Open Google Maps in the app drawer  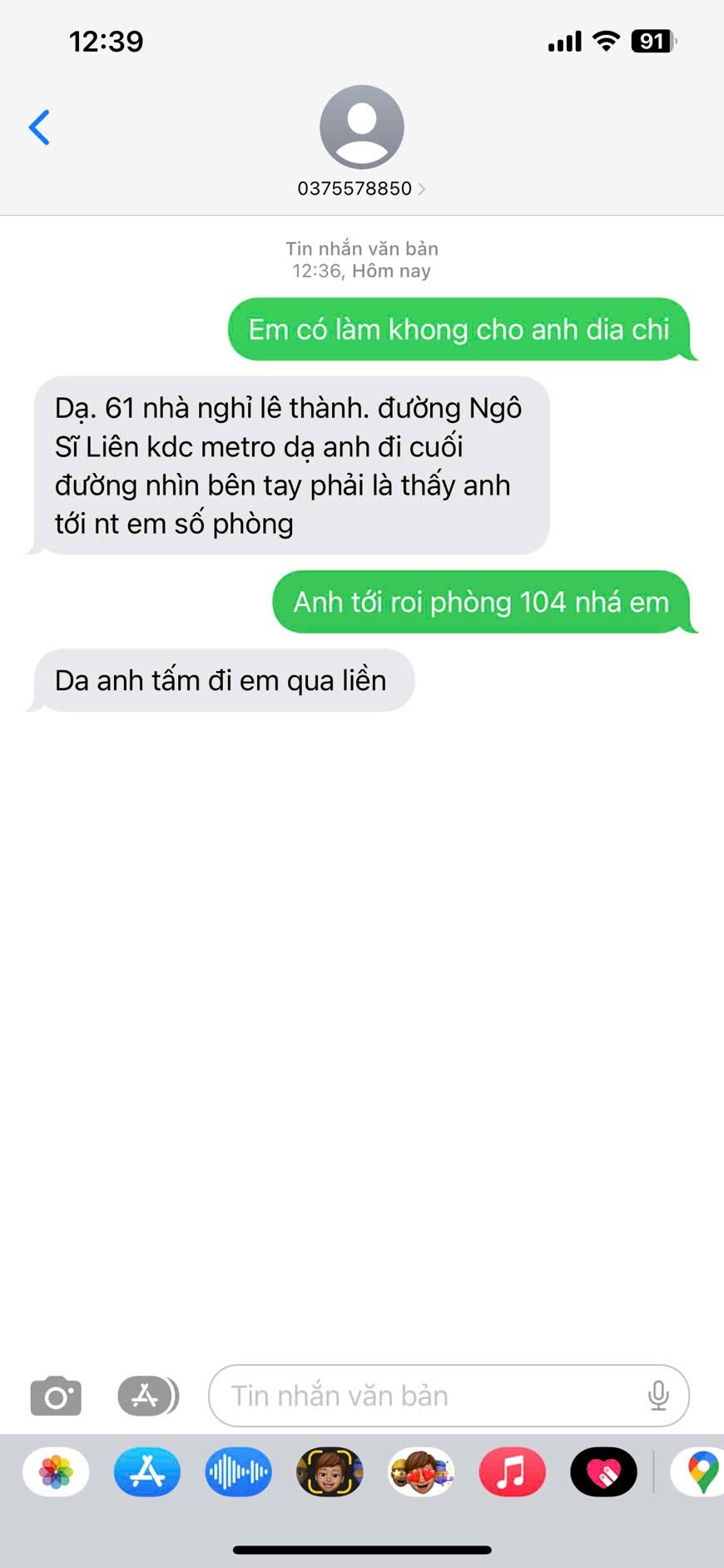(702, 1472)
